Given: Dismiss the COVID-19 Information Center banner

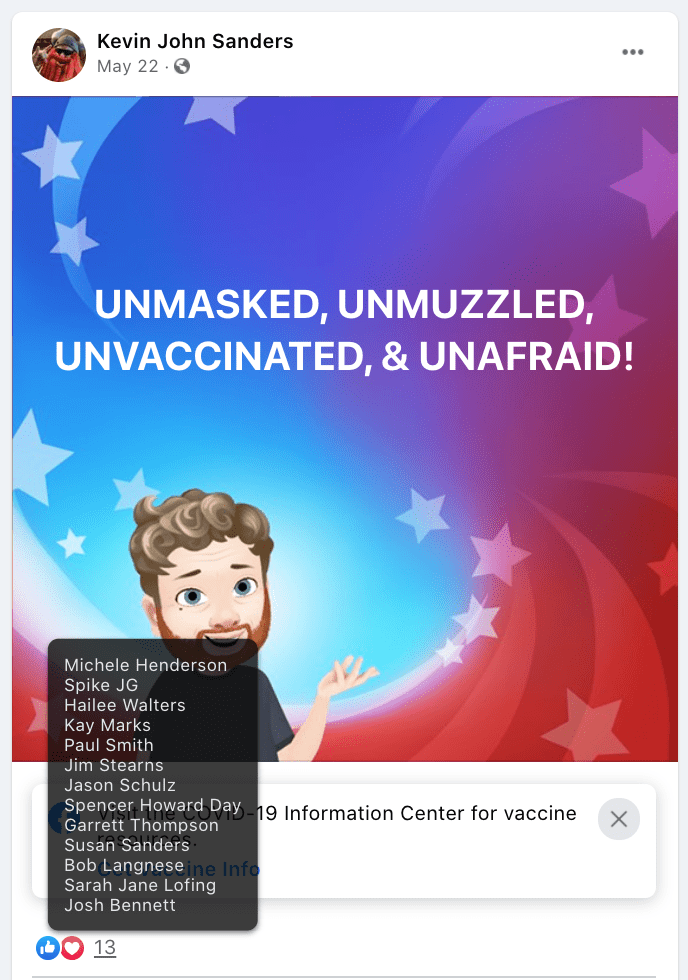Looking at the screenshot, I should pos(619,819).
